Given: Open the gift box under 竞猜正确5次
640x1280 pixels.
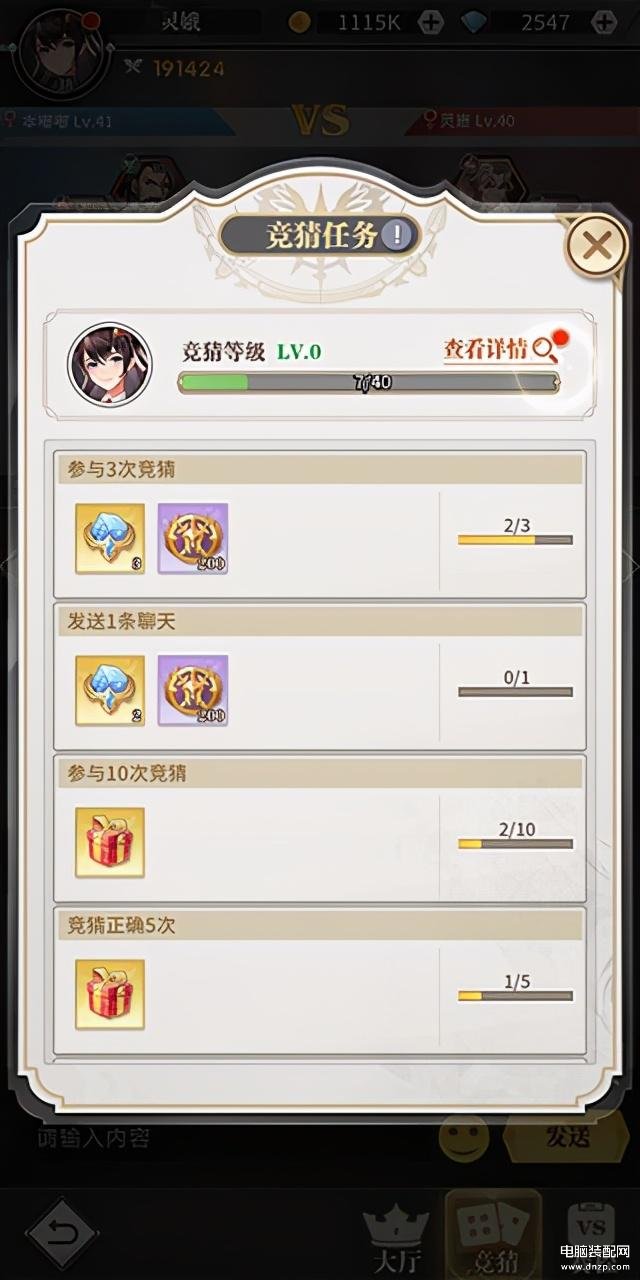Looking at the screenshot, I should (x=110, y=994).
